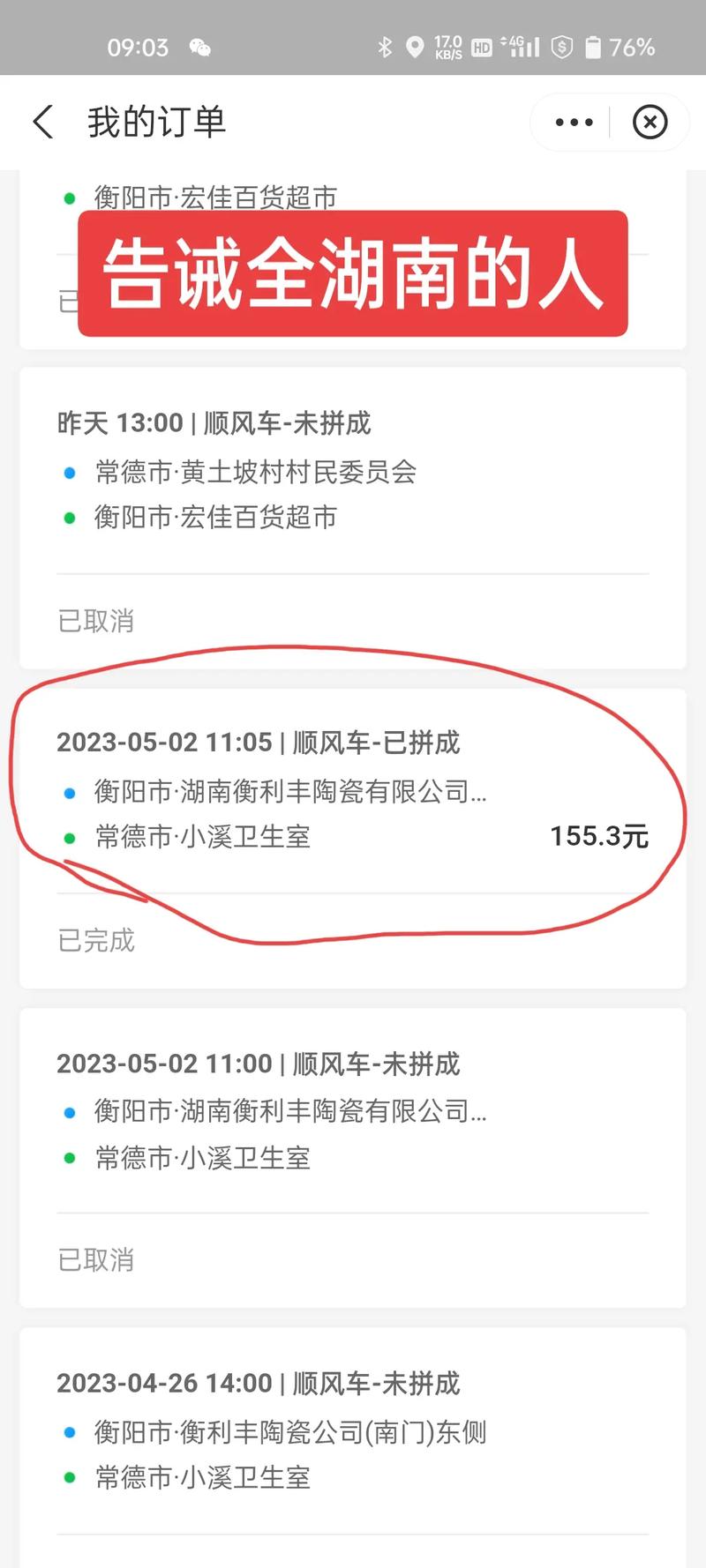
Task: Close the mini program
Action: coord(650,122)
